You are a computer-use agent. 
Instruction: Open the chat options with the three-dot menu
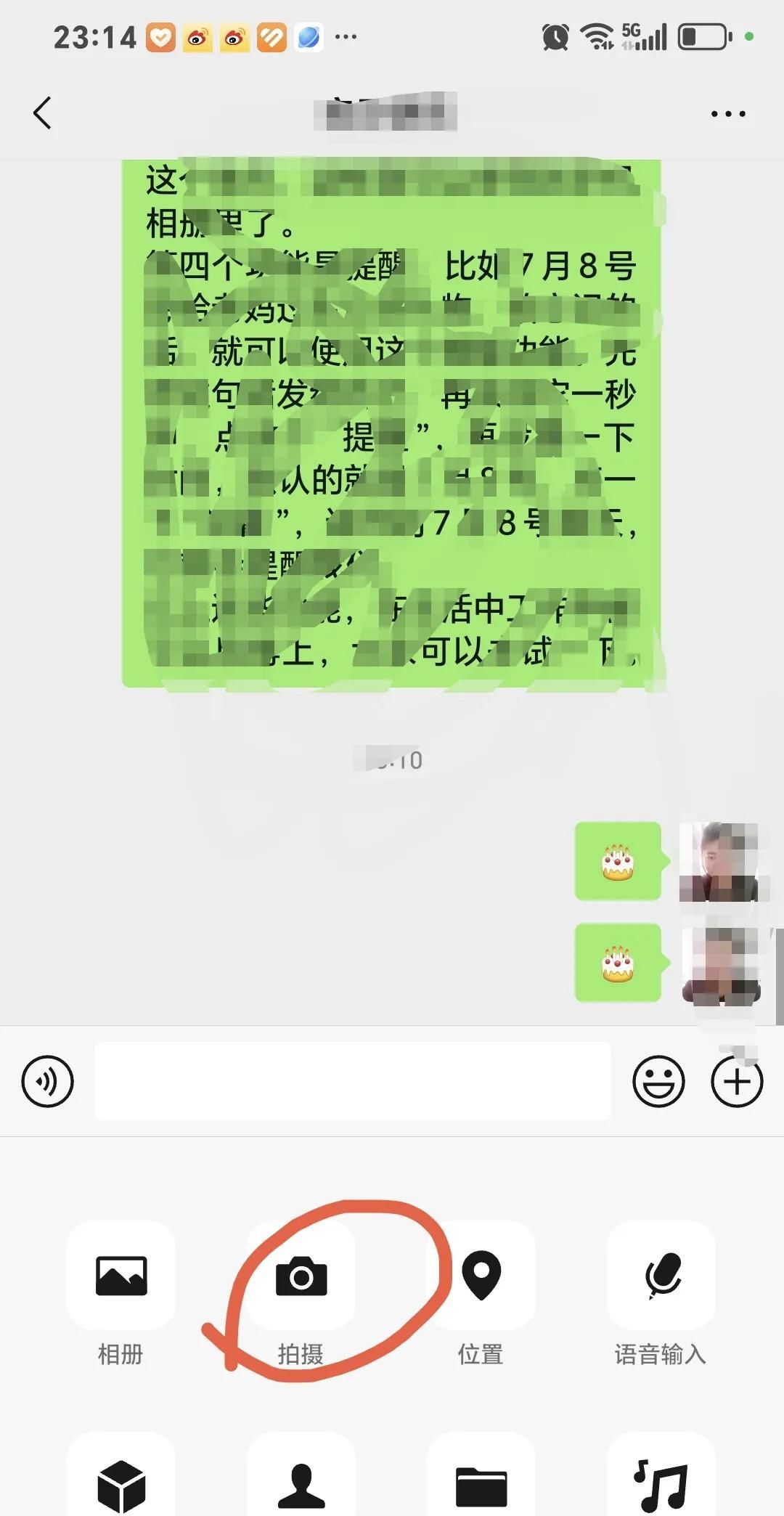pos(729,113)
